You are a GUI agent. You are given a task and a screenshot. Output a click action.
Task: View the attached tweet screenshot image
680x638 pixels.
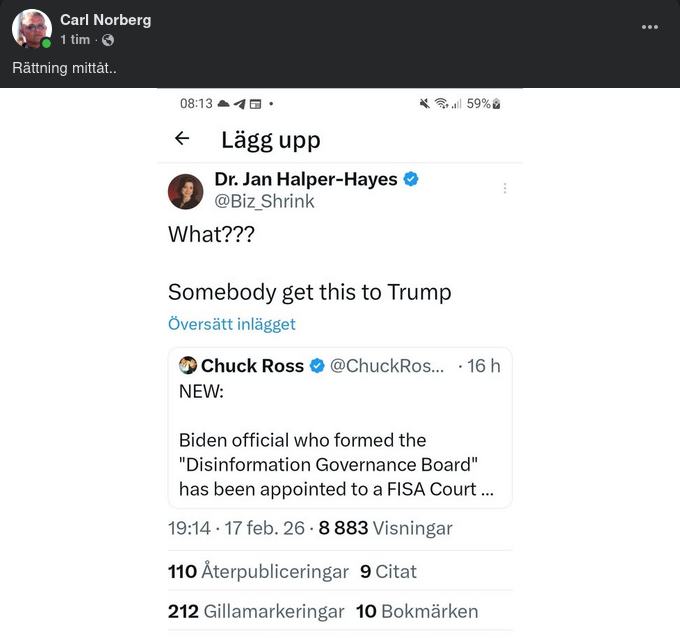tap(340, 362)
